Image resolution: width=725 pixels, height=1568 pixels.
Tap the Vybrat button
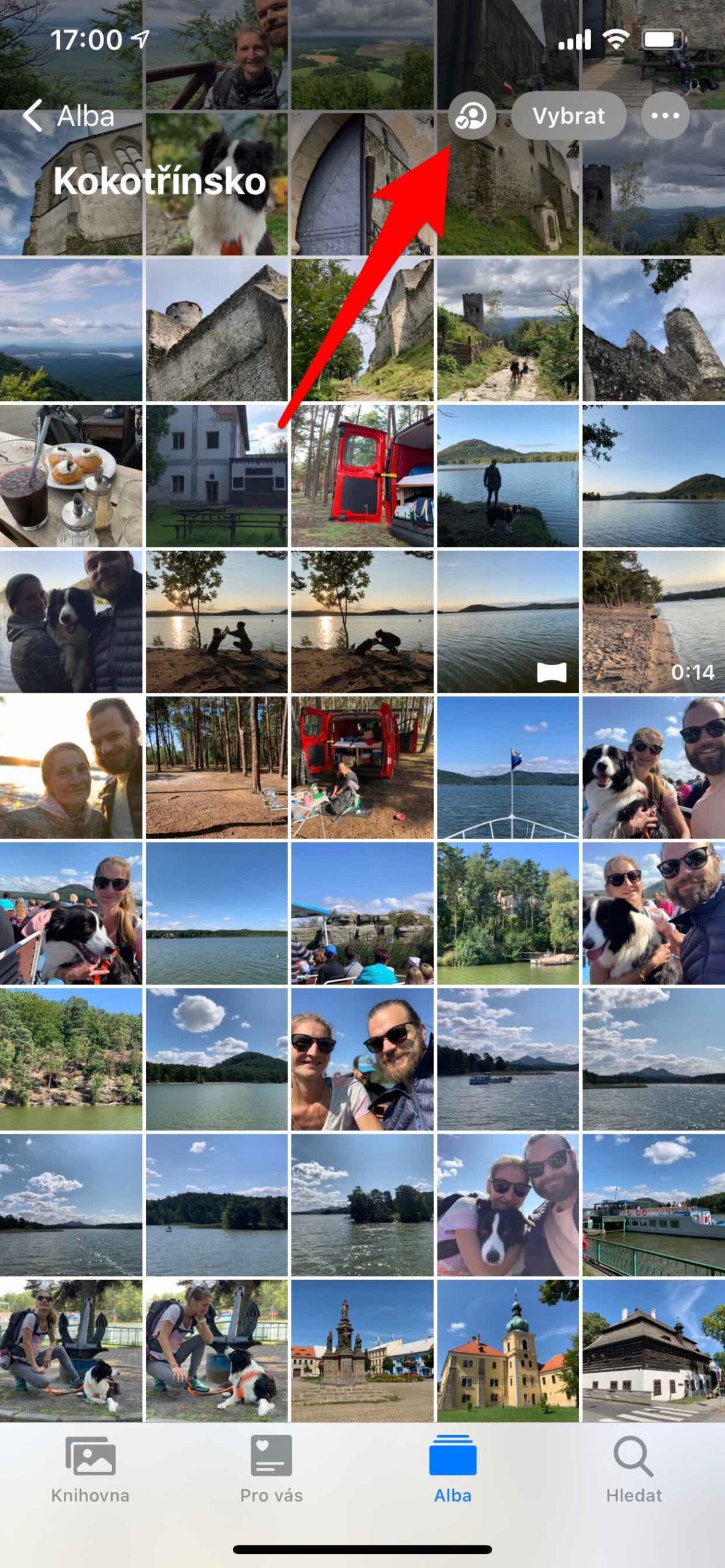[x=568, y=116]
